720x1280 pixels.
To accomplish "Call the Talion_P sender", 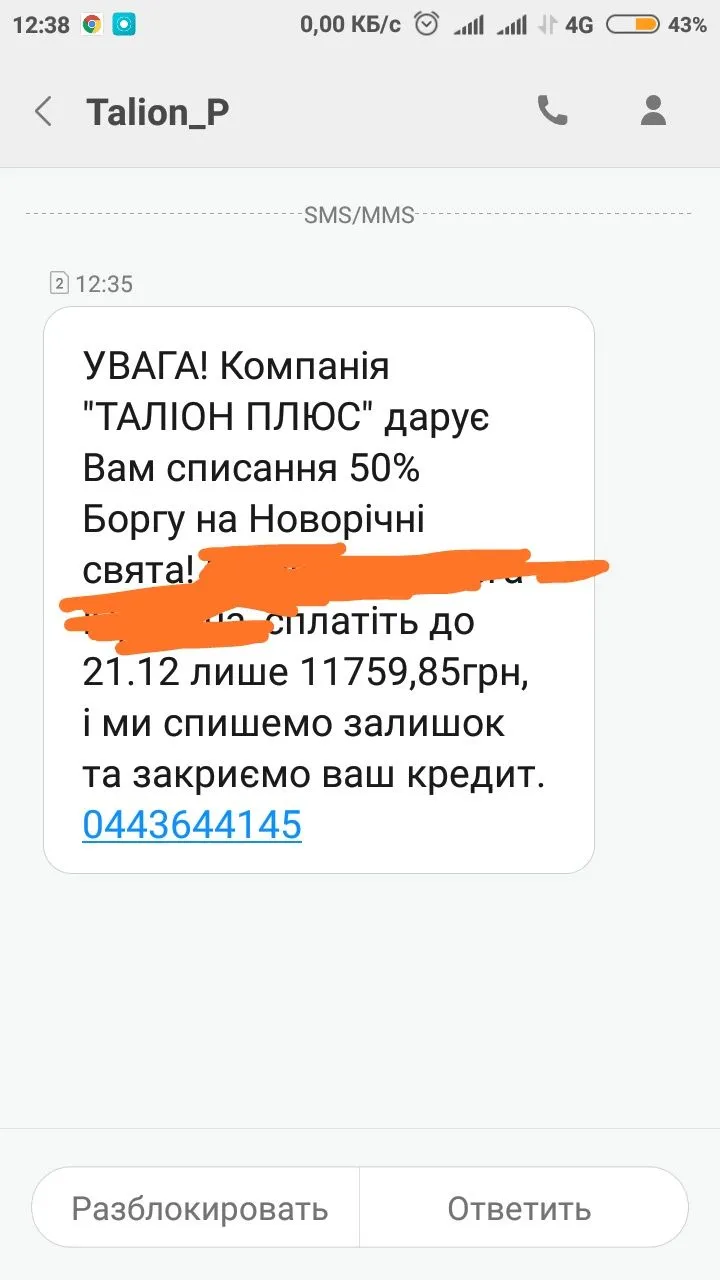I will (x=552, y=111).
